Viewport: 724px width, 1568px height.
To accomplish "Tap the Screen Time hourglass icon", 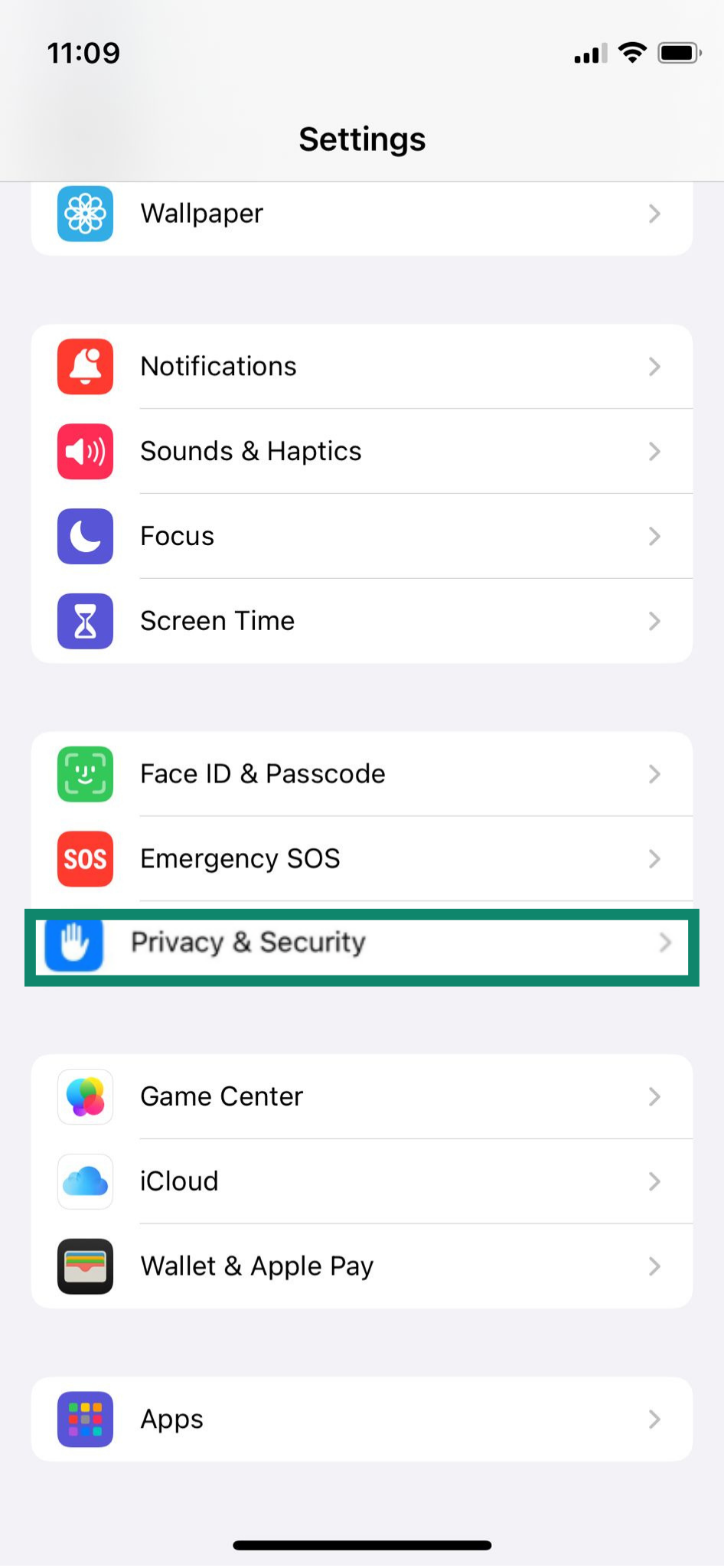I will pos(84,622).
